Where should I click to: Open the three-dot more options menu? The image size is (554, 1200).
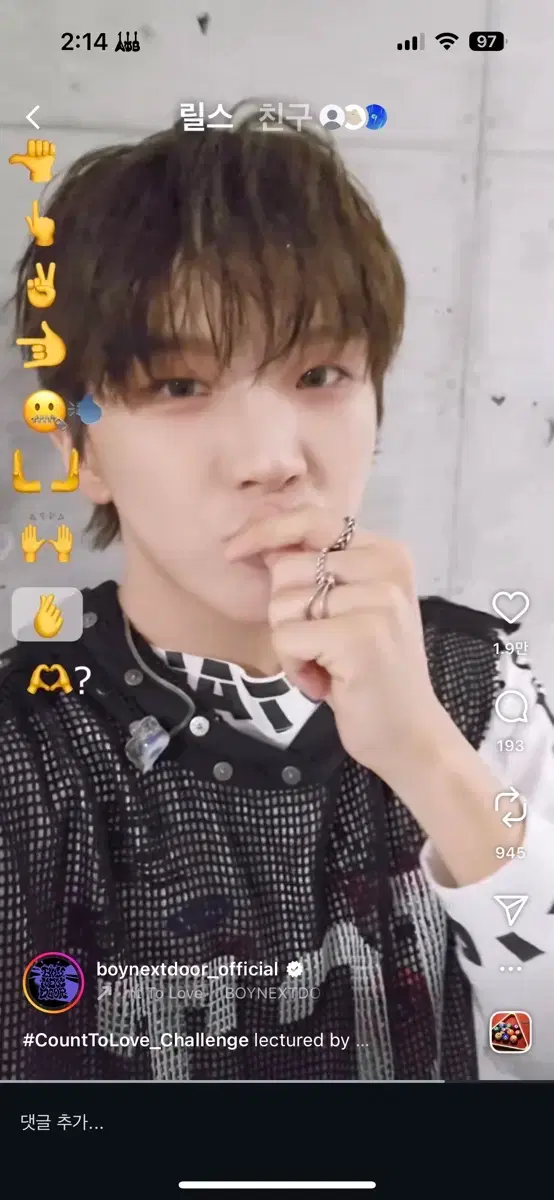pos(511,969)
